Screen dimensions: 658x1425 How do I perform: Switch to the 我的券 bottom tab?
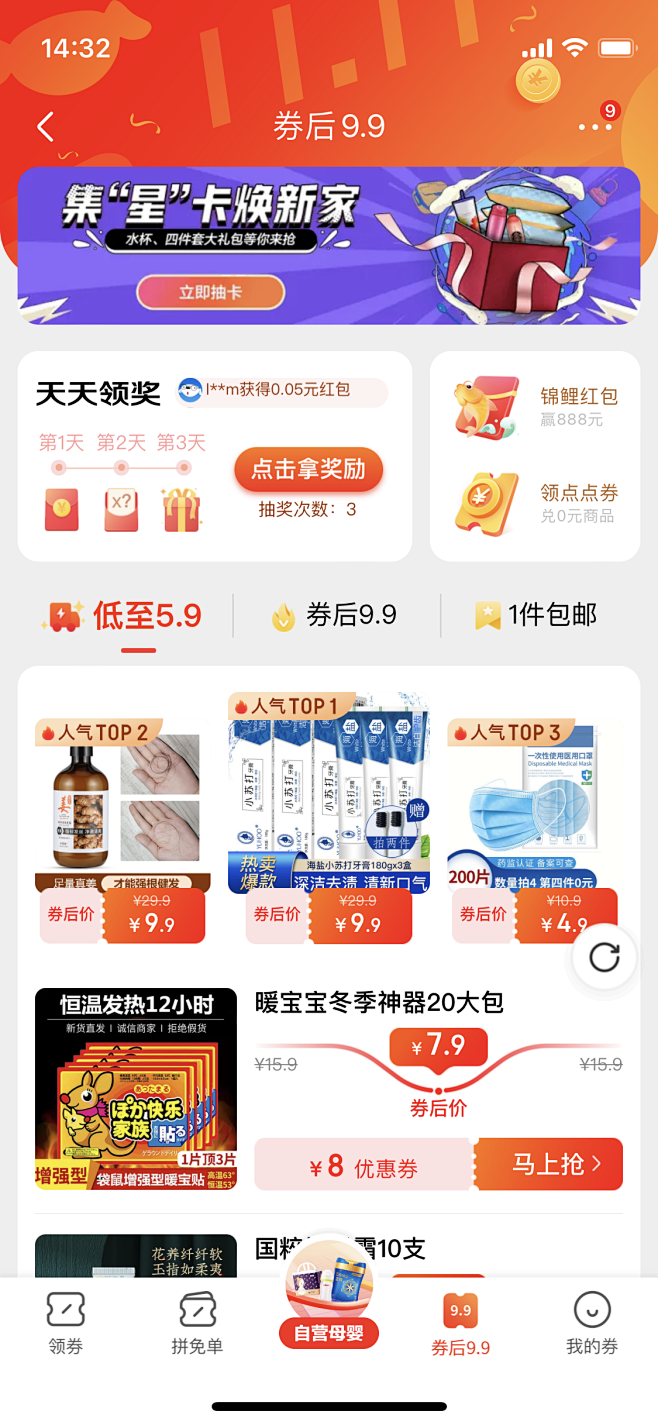(592, 1322)
